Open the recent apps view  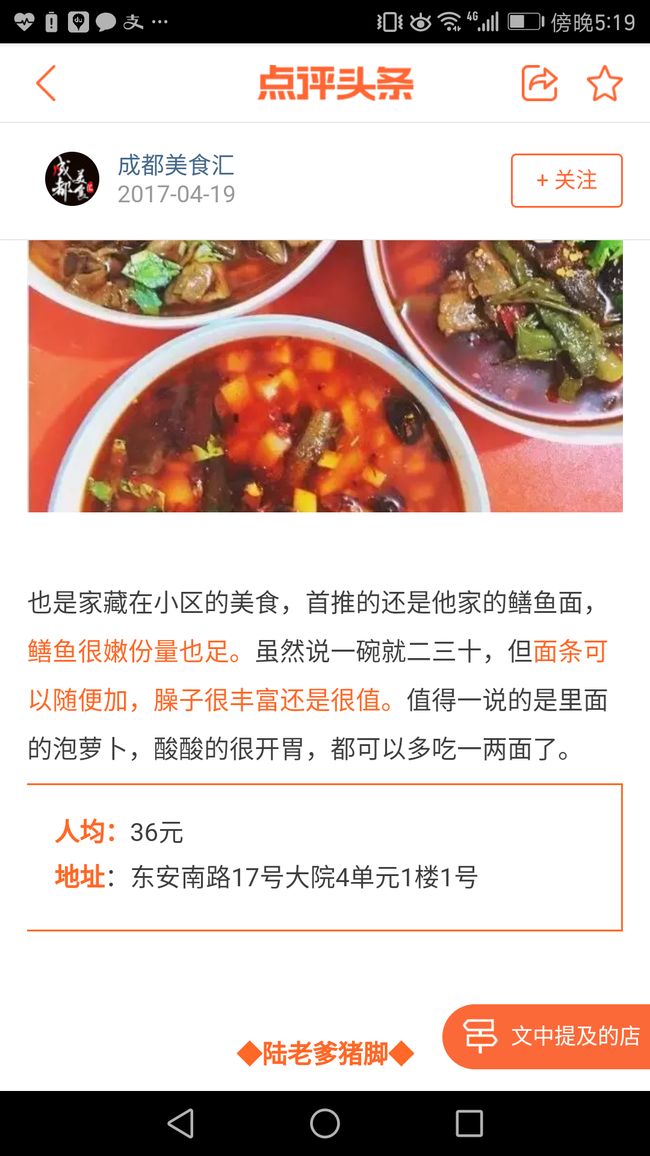click(x=469, y=1124)
